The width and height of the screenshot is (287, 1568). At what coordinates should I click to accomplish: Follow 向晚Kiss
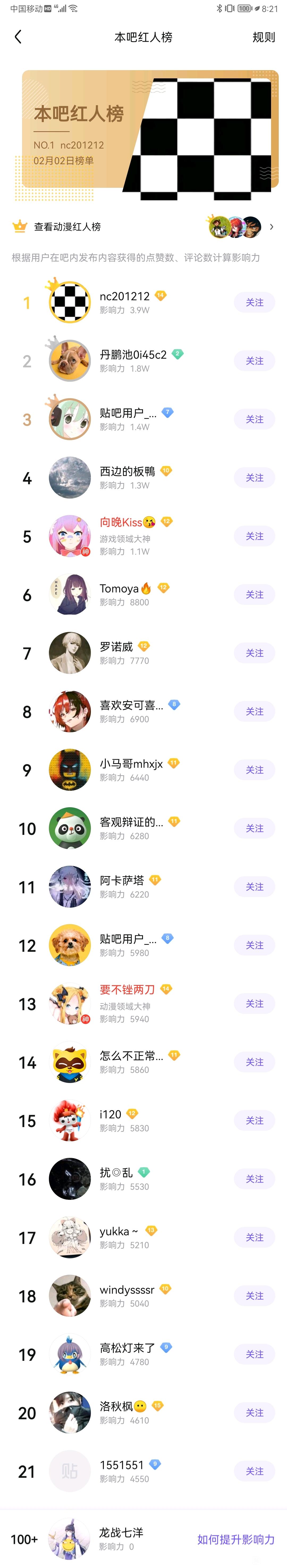click(x=254, y=536)
